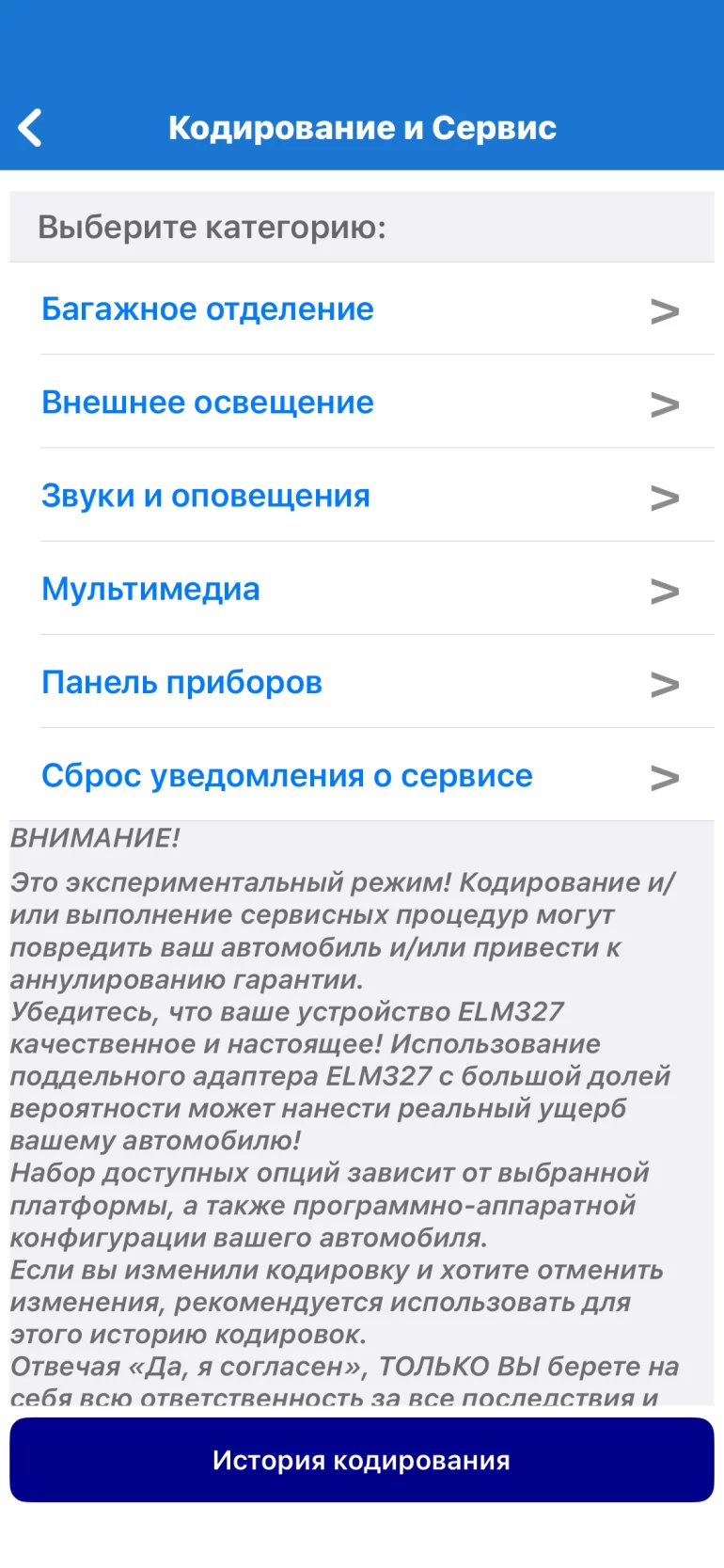Select Звуки и оповещения
This screenshot has height=1568, width=724.
206,496
